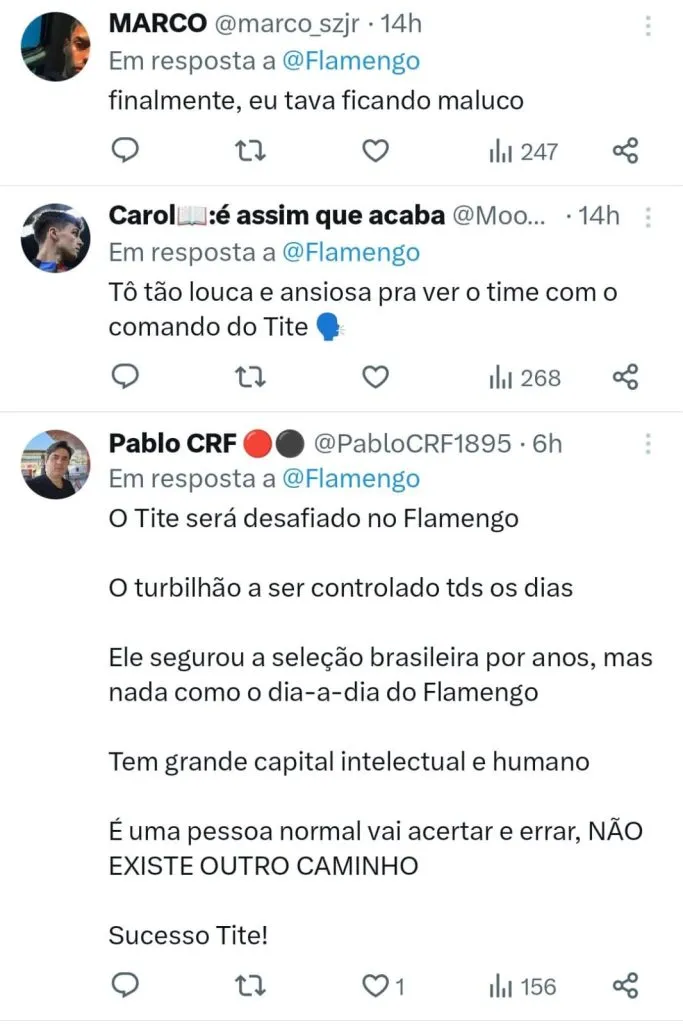Retweet Pablo CRF's tweet
The width and height of the screenshot is (683, 1024).
pyautogui.click(x=249, y=986)
